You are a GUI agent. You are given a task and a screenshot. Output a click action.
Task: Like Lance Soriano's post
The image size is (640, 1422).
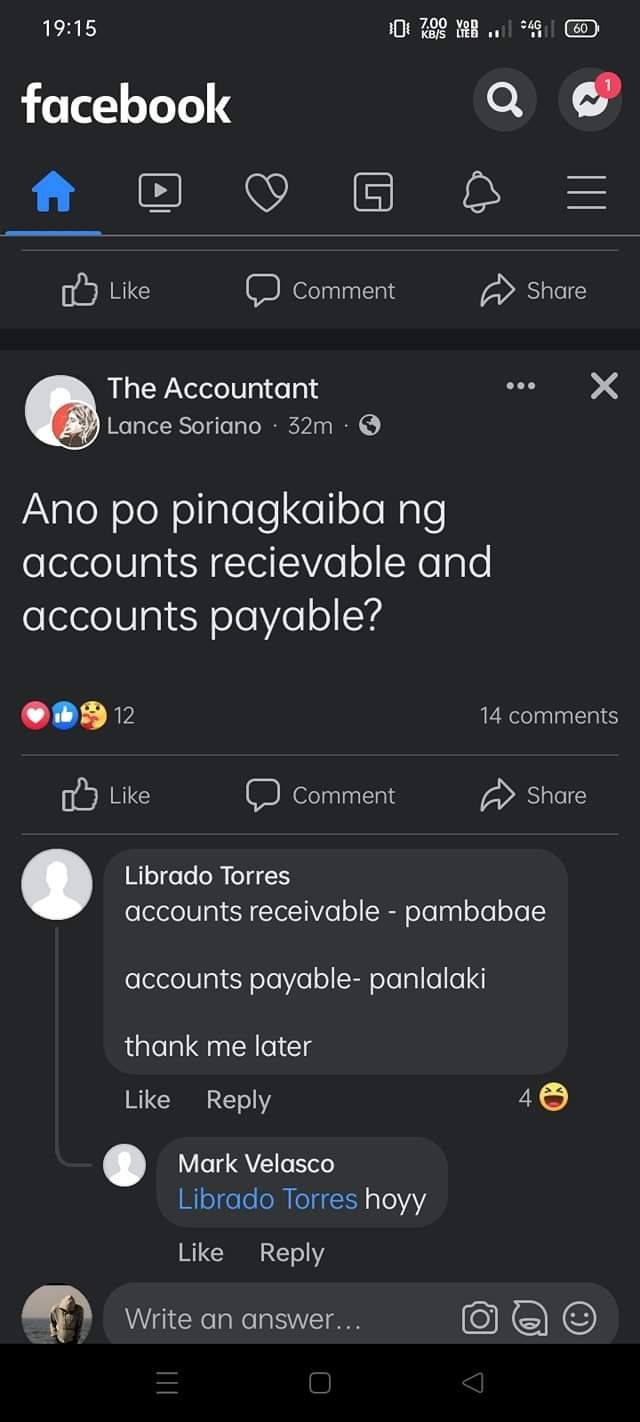107,795
